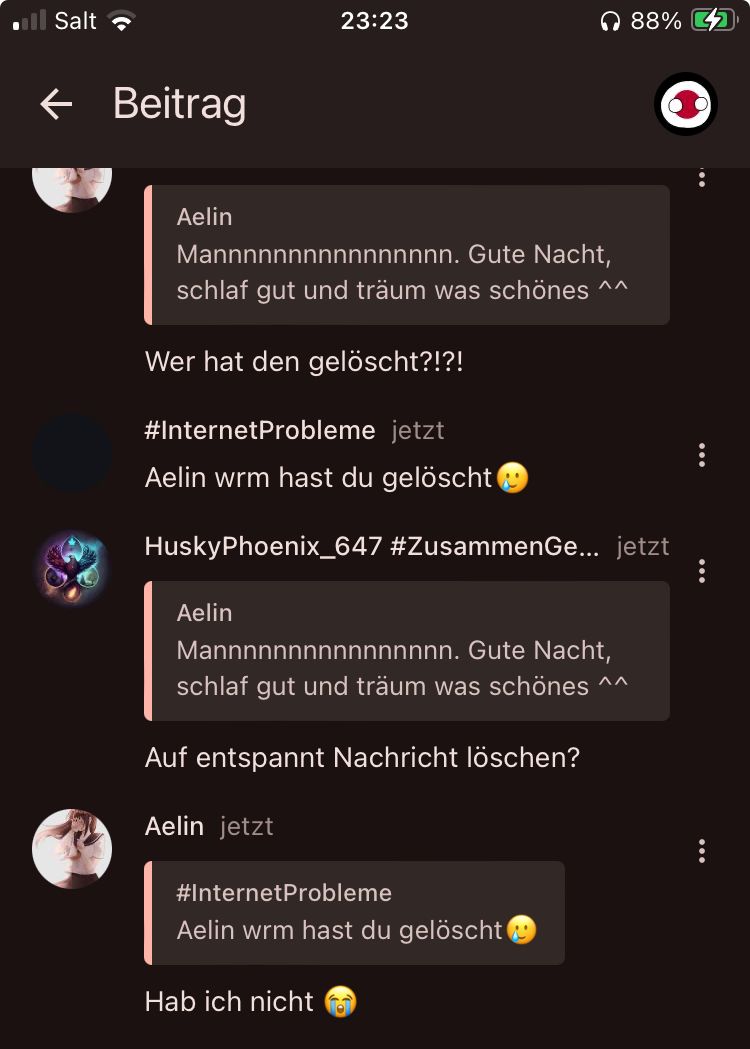
Task: Open Aelin's avatar beside "Hab ich nicht"
Action: tap(72, 849)
